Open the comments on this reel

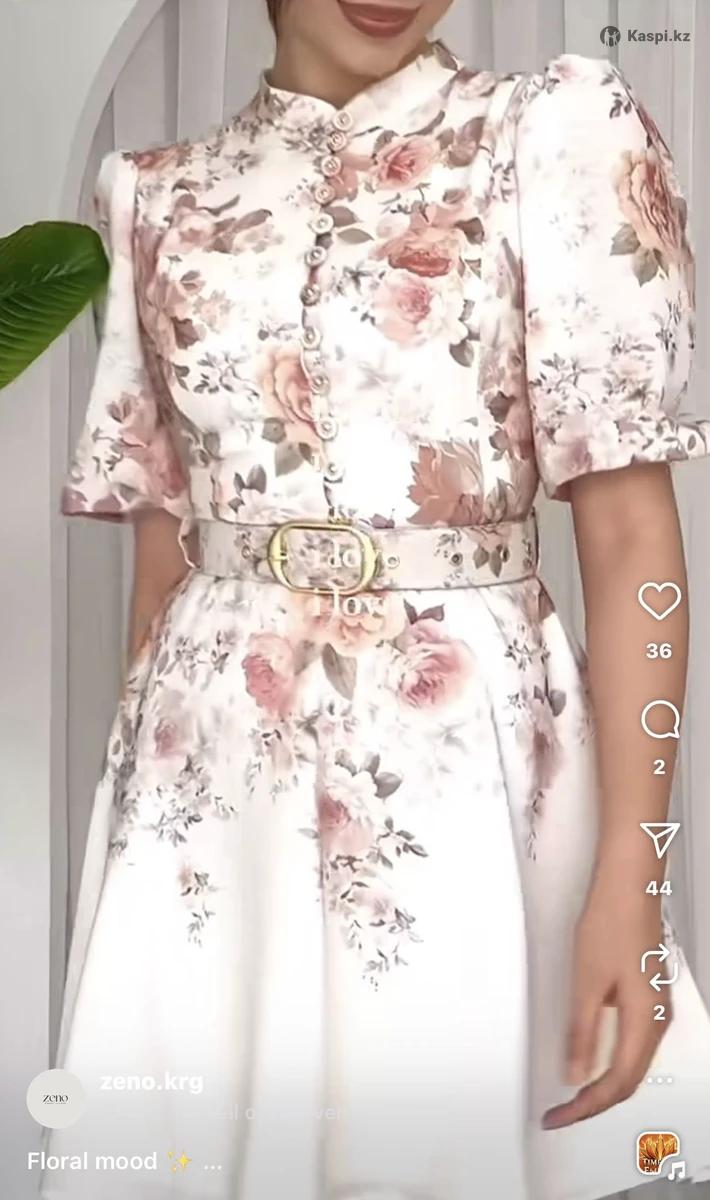tap(659, 720)
